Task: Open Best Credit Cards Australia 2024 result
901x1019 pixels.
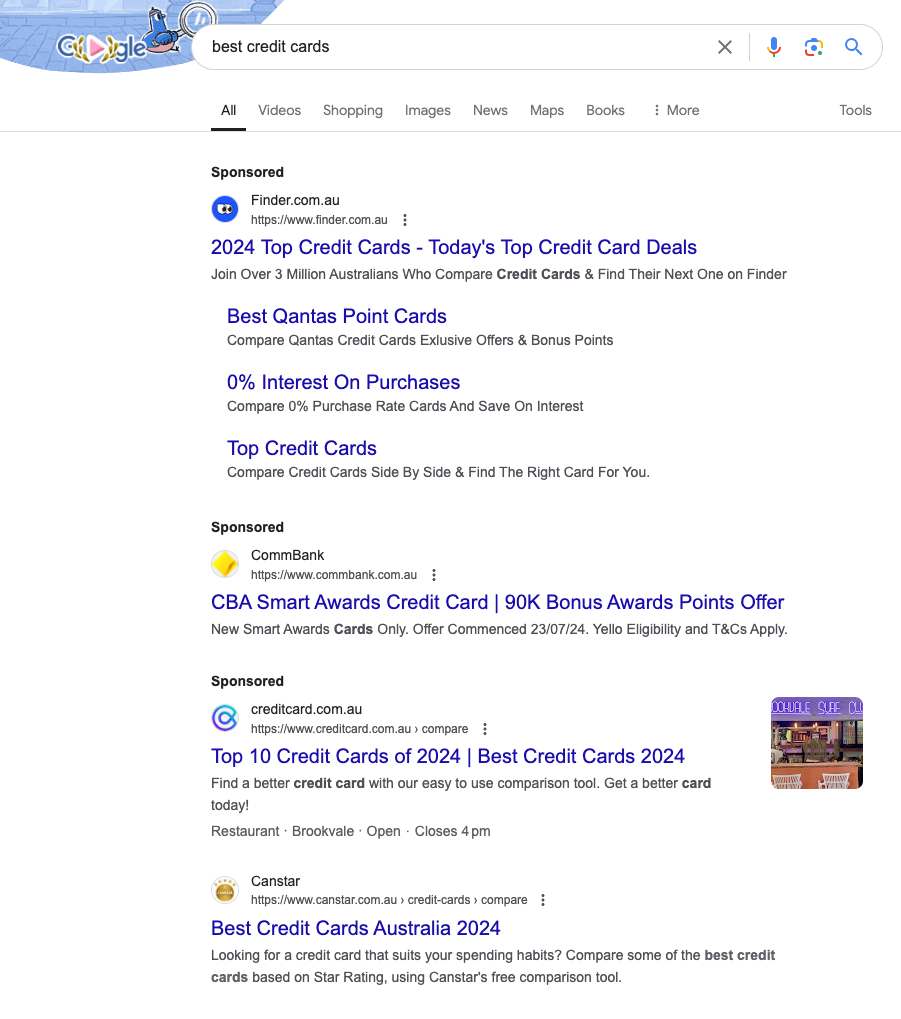Action: (356, 928)
